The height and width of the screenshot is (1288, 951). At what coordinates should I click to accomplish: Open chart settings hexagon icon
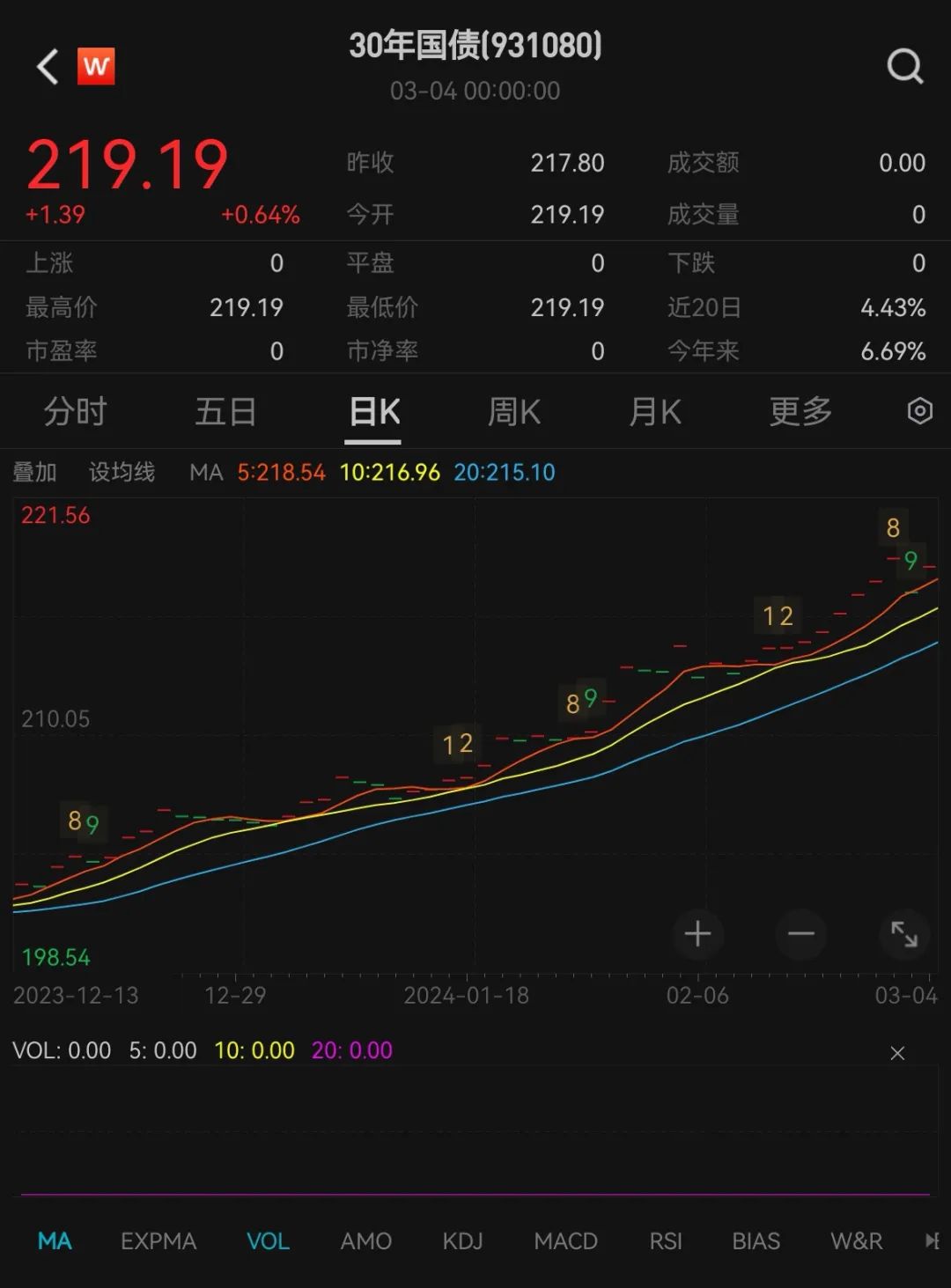919,411
